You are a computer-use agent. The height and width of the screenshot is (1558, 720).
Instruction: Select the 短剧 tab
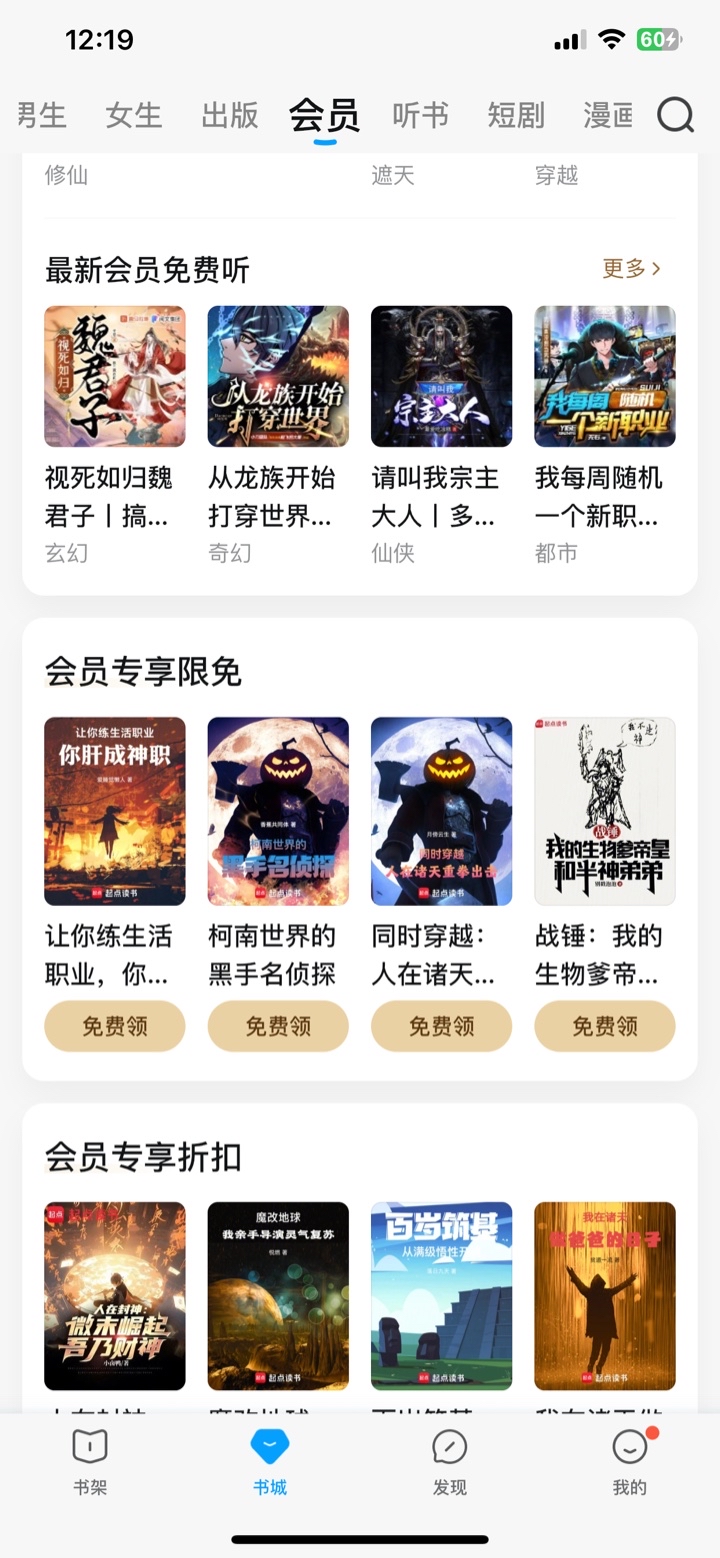tap(516, 116)
